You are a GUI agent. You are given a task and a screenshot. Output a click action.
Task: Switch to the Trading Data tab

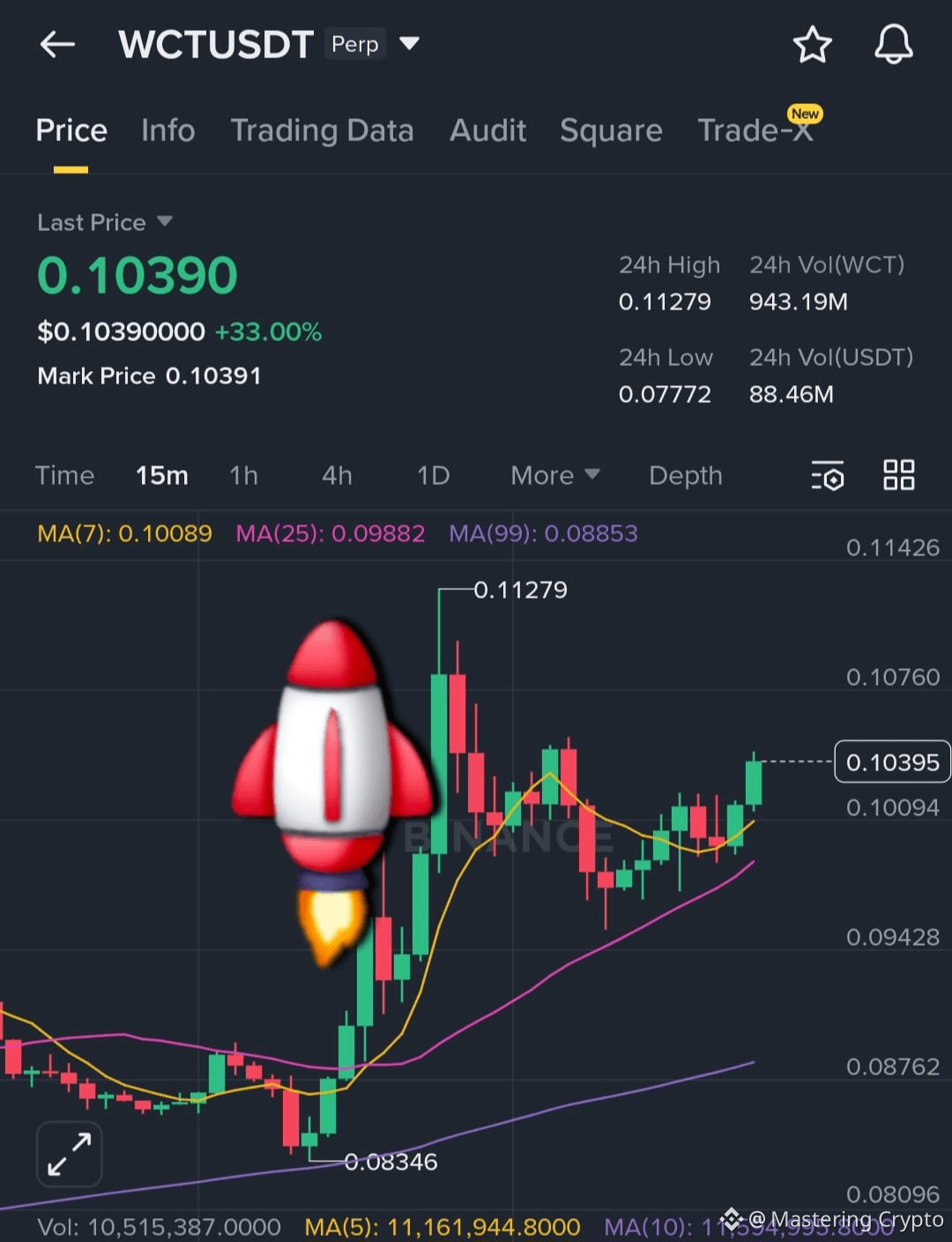323,130
